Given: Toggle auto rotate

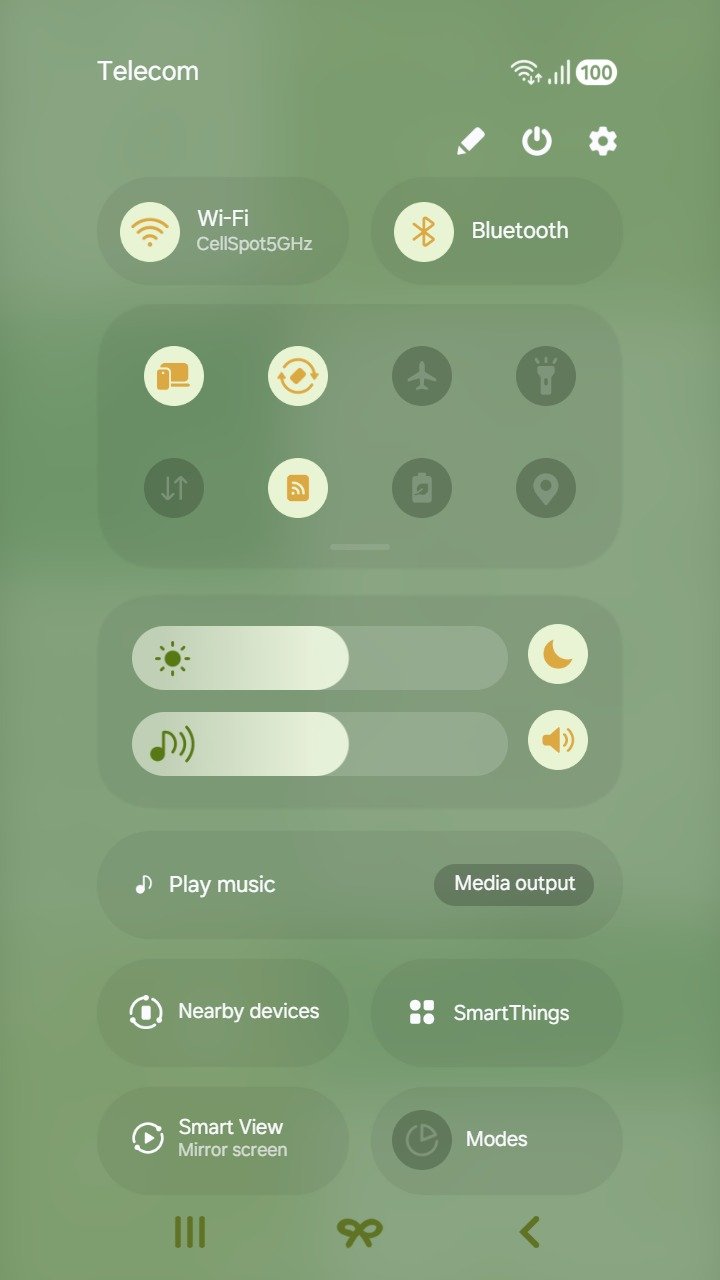Looking at the screenshot, I should [298, 376].
